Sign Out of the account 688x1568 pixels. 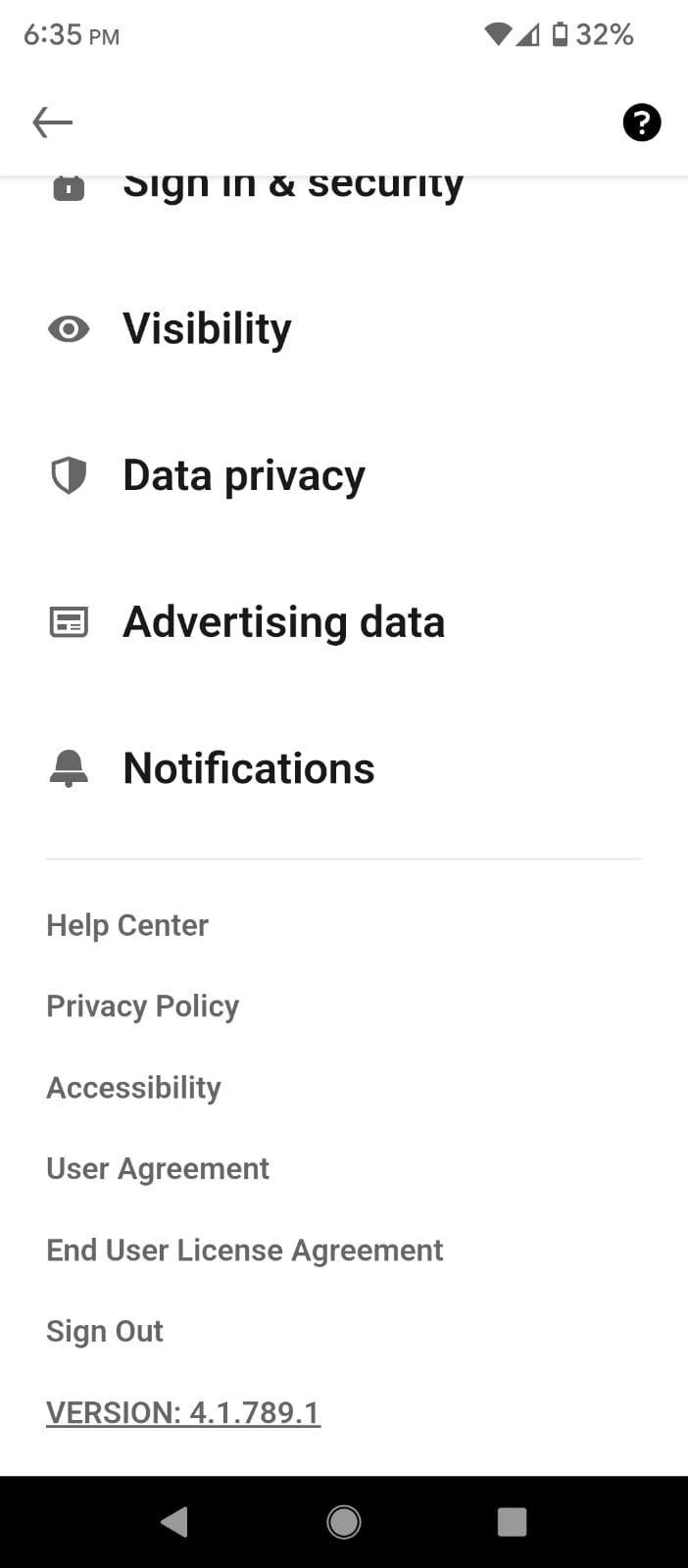105,1332
